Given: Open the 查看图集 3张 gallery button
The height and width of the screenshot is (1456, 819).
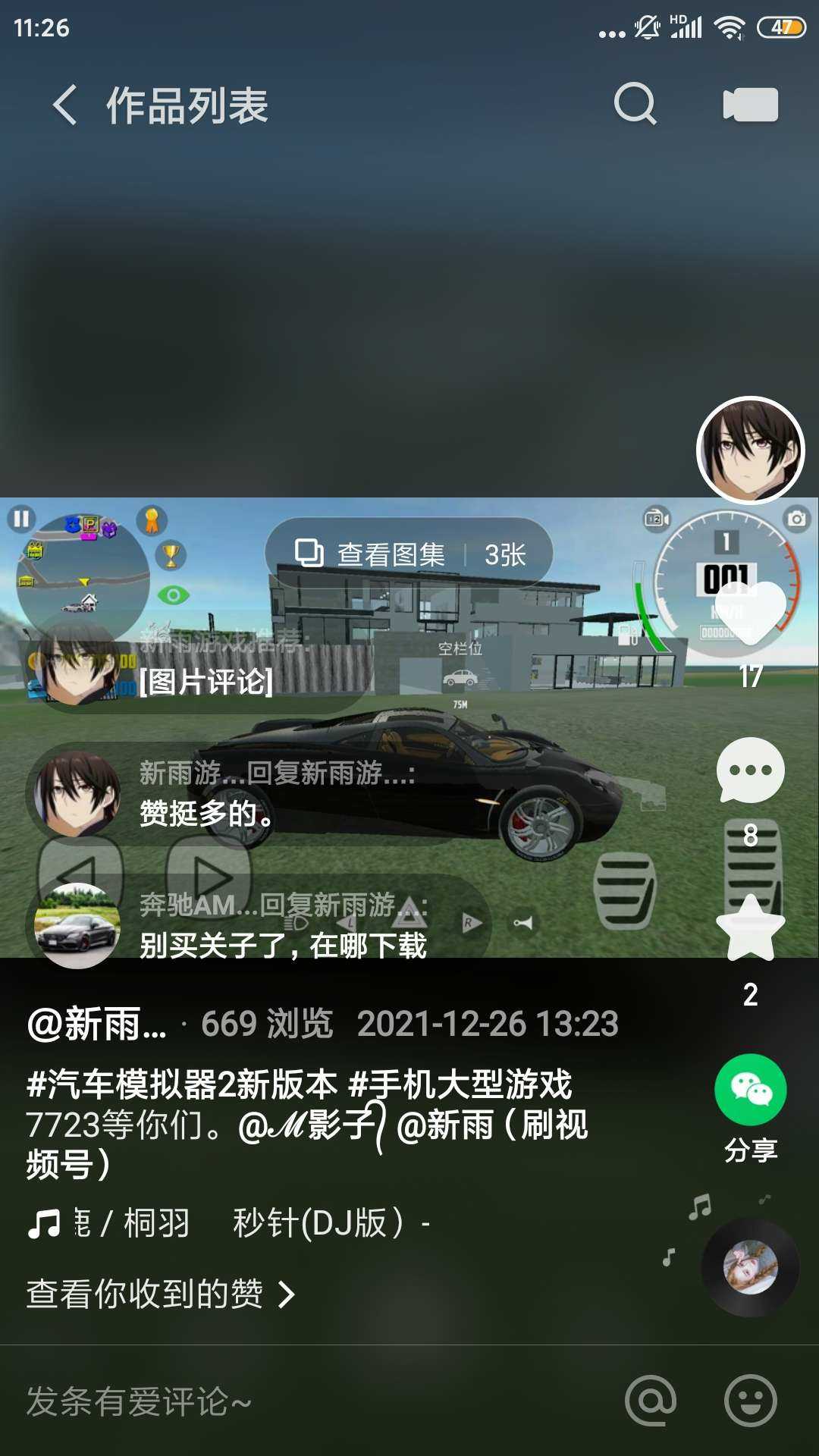Looking at the screenshot, I should tap(409, 555).
